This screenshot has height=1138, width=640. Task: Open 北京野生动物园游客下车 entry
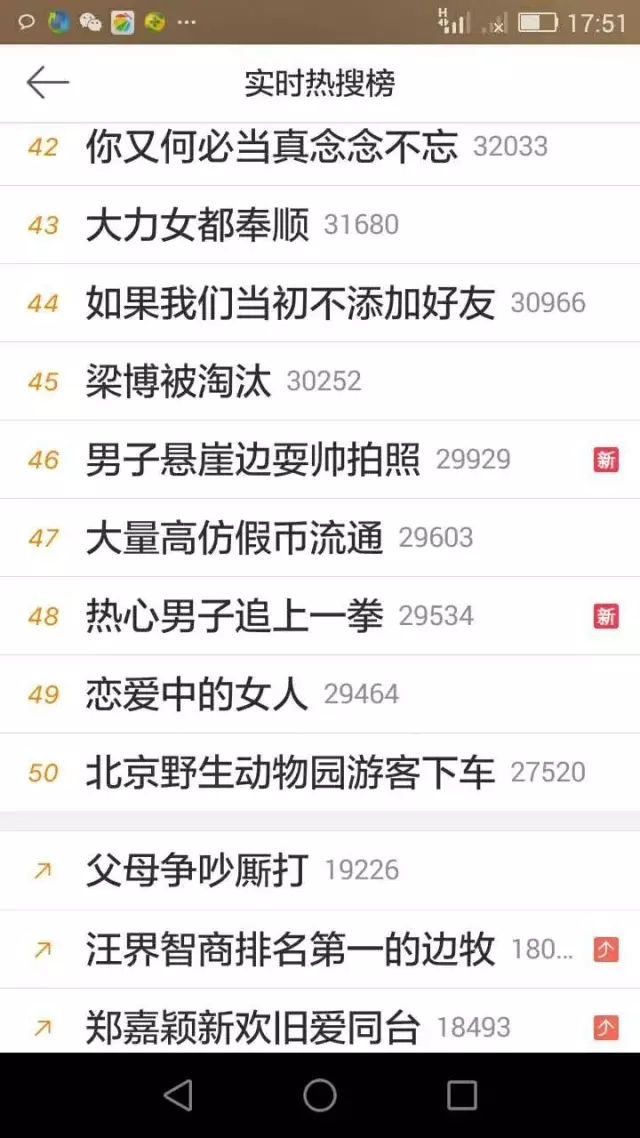(x=320, y=772)
